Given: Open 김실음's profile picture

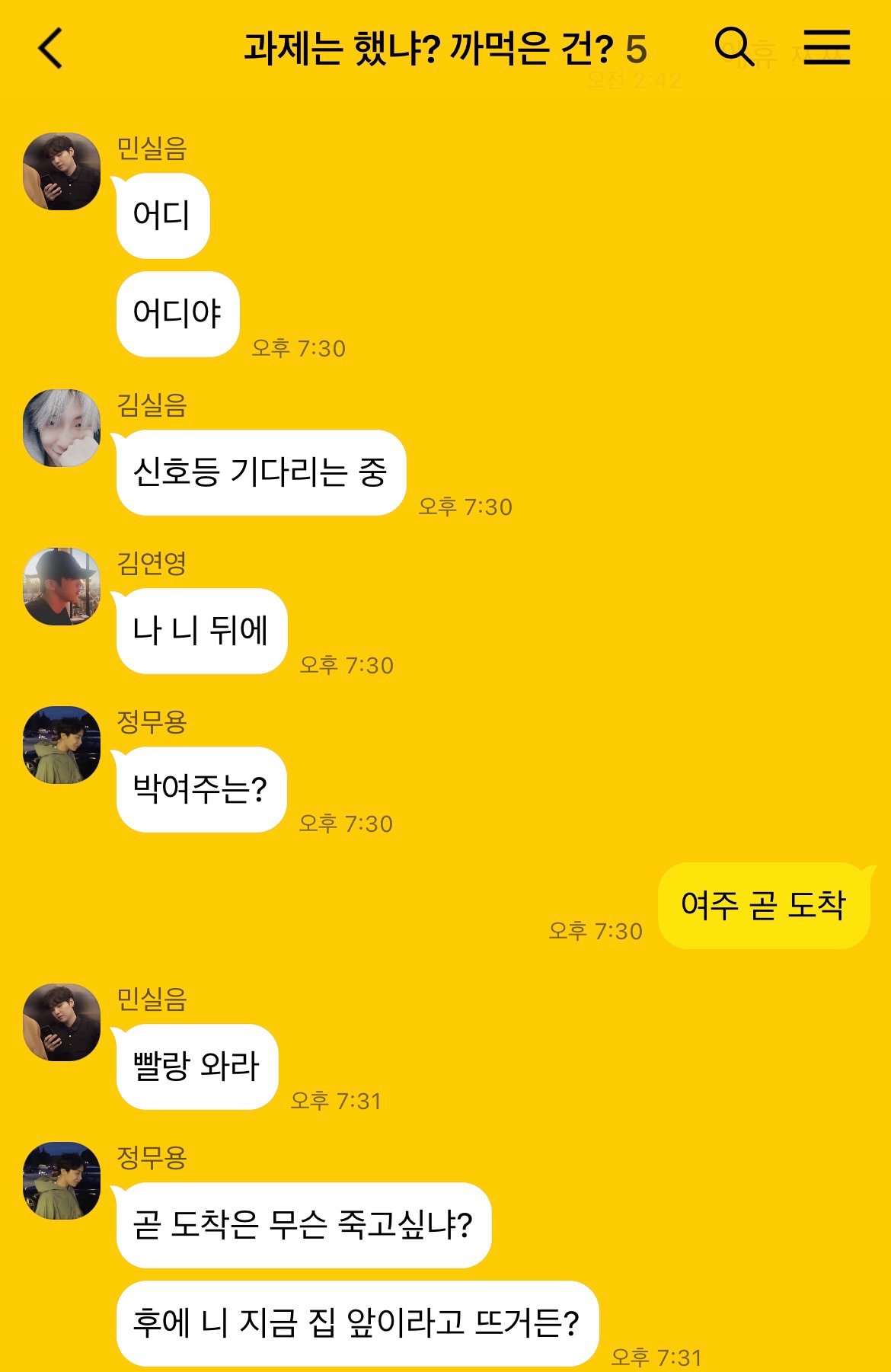Looking at the screenshot, I should [62, 428].
